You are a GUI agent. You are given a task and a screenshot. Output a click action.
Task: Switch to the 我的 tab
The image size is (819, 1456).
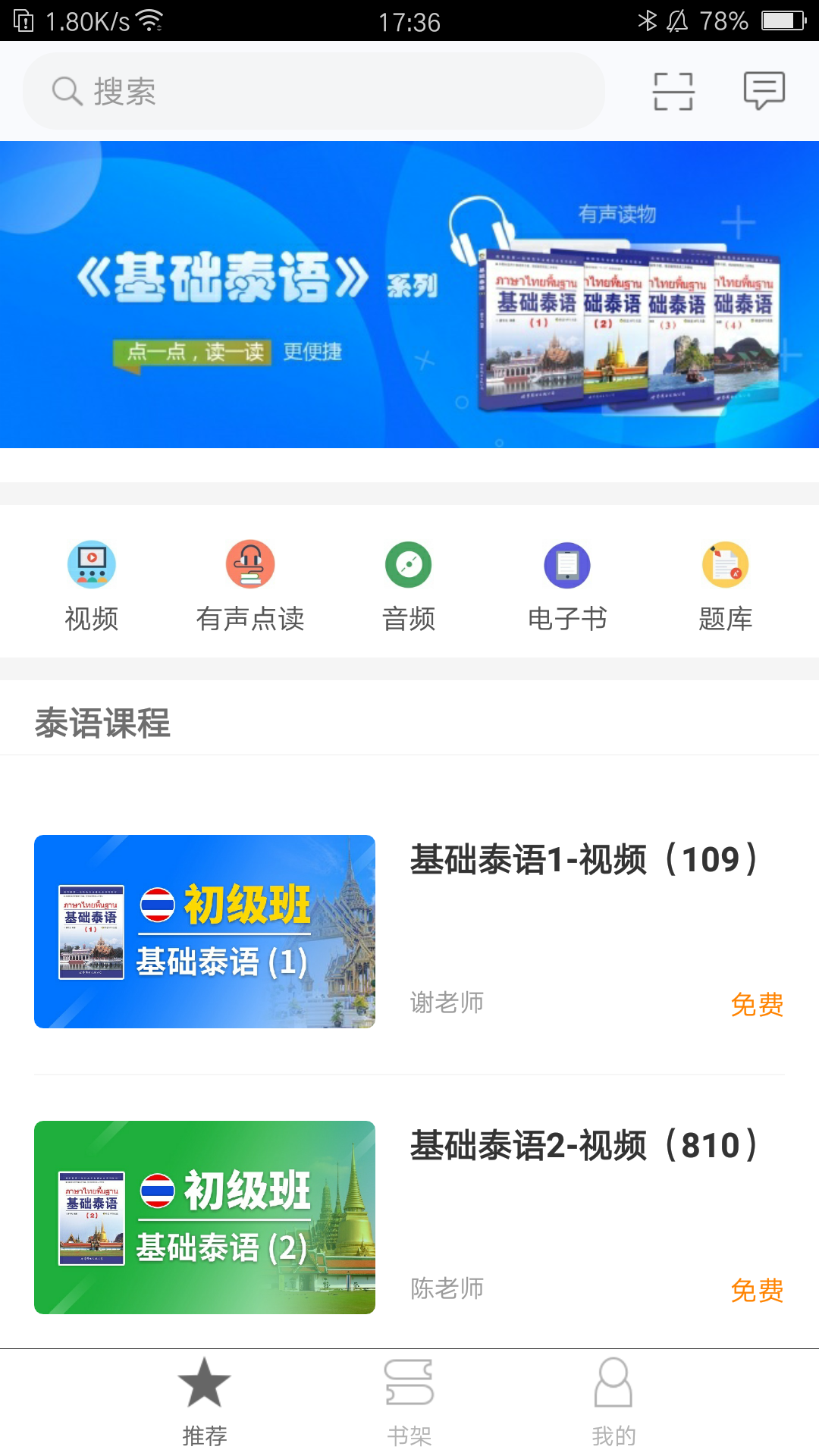[x=614, y=1410]
